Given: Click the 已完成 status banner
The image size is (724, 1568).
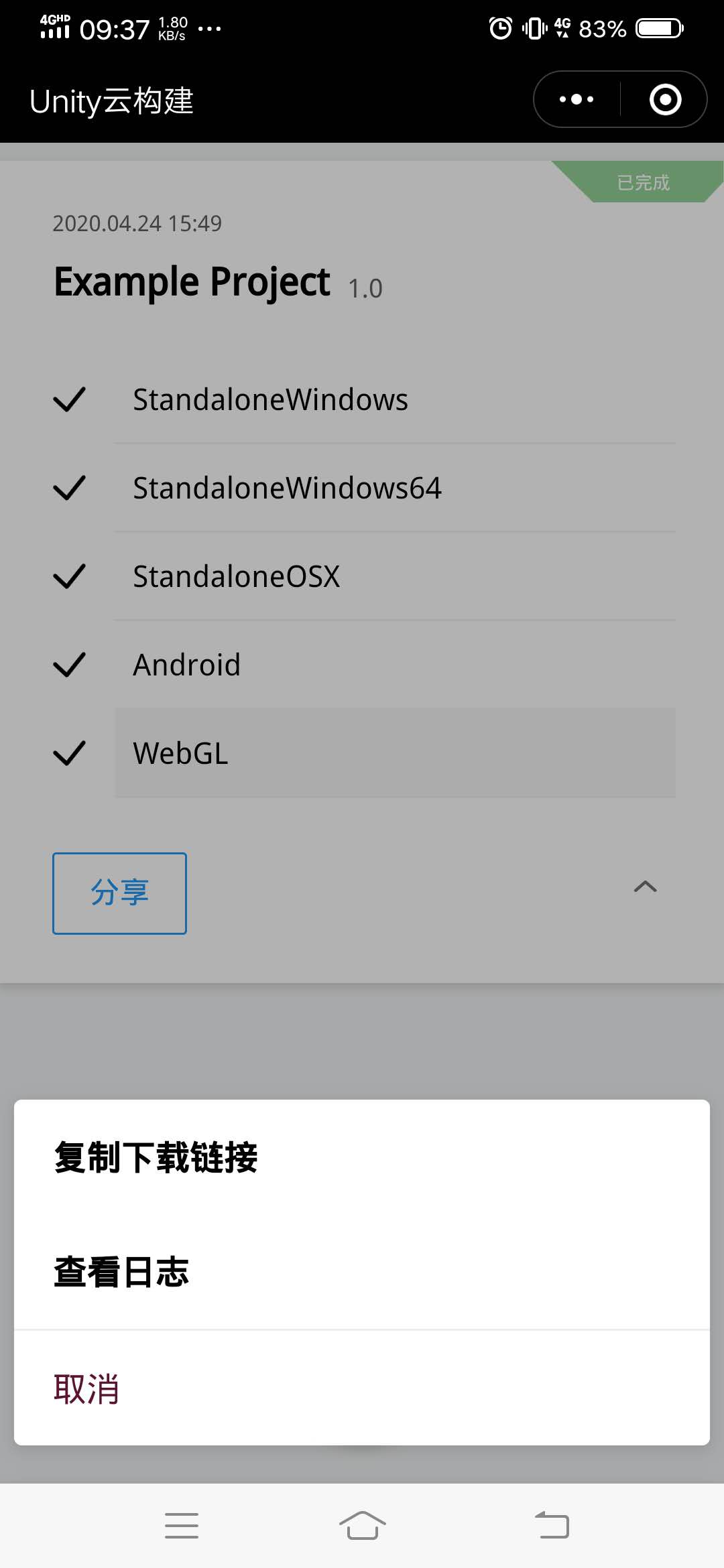Looking at the screenshot, I should 642,182.
